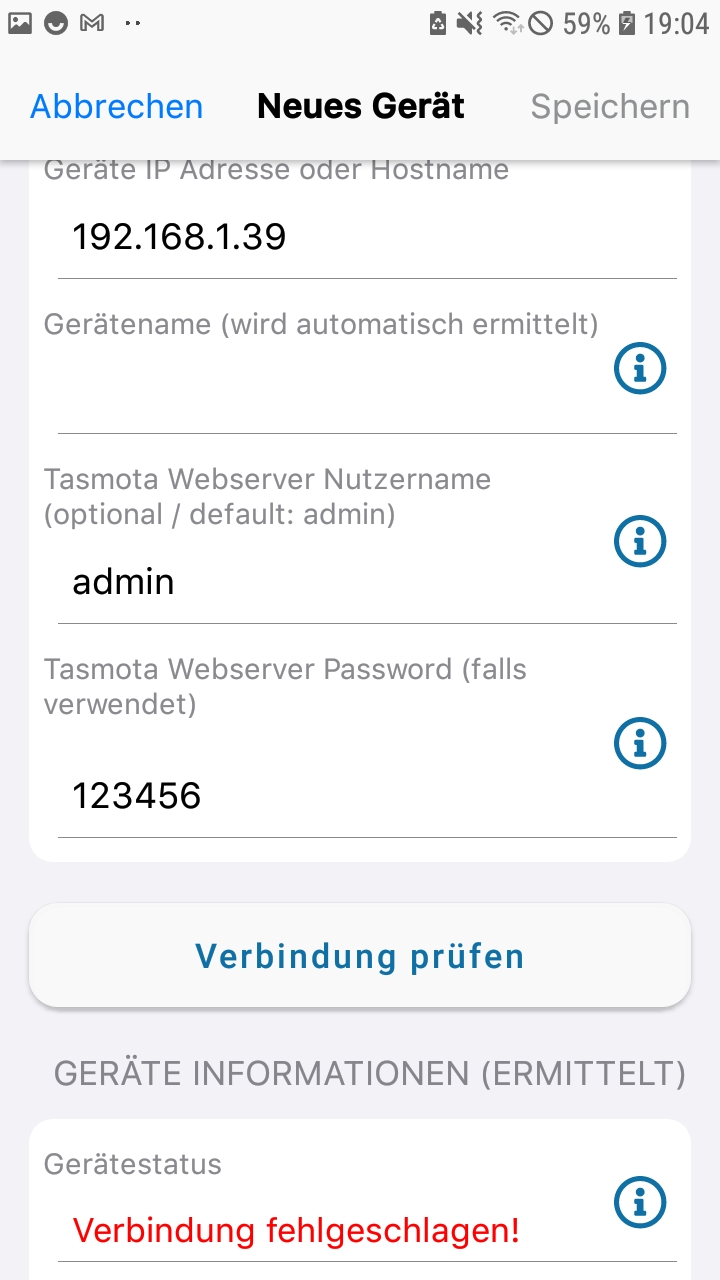This screenshot has height=1280, width=720.
Task: Edit the password field containing 123456
Action: click(x=330, y=796)
